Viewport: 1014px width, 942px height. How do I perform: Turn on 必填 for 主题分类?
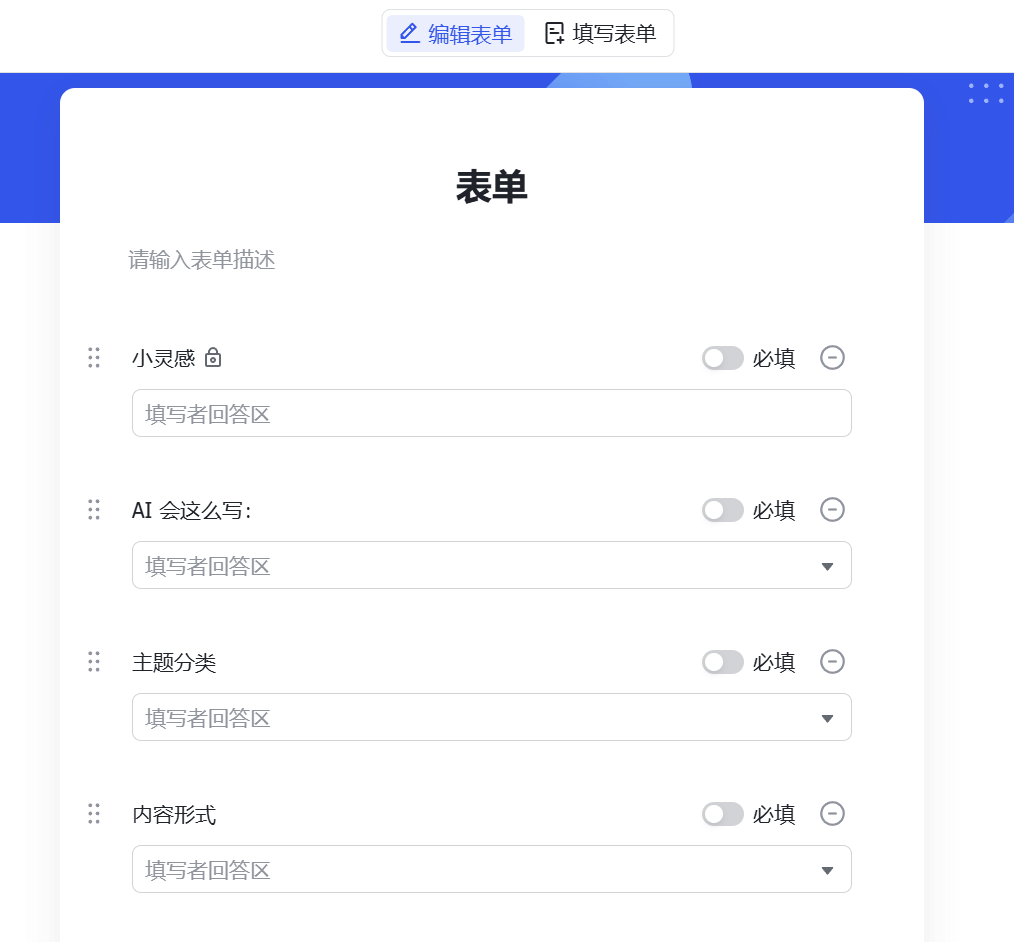(x=722, y=662)
